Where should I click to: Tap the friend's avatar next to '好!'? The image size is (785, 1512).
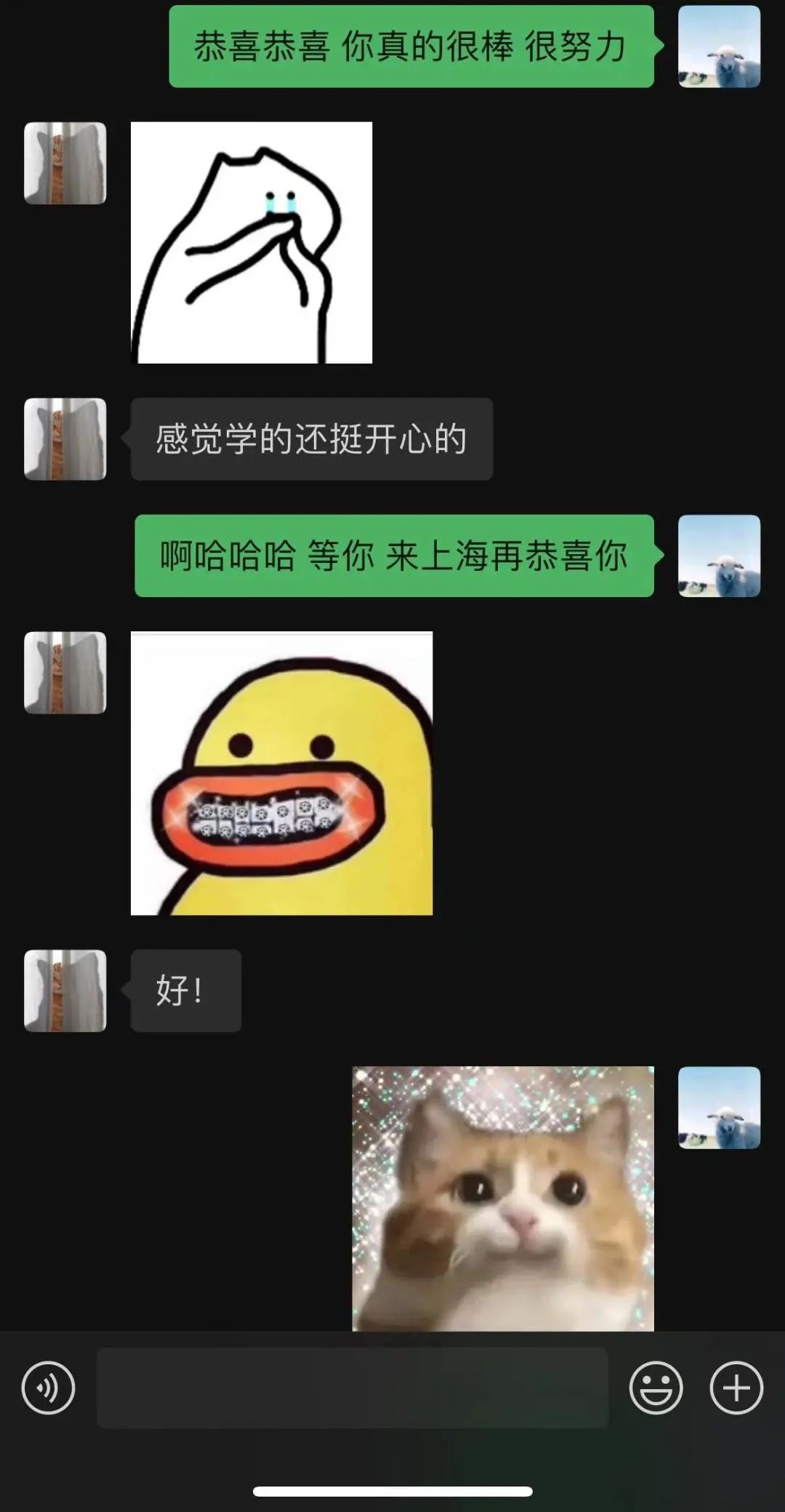[x=65, y=991]
